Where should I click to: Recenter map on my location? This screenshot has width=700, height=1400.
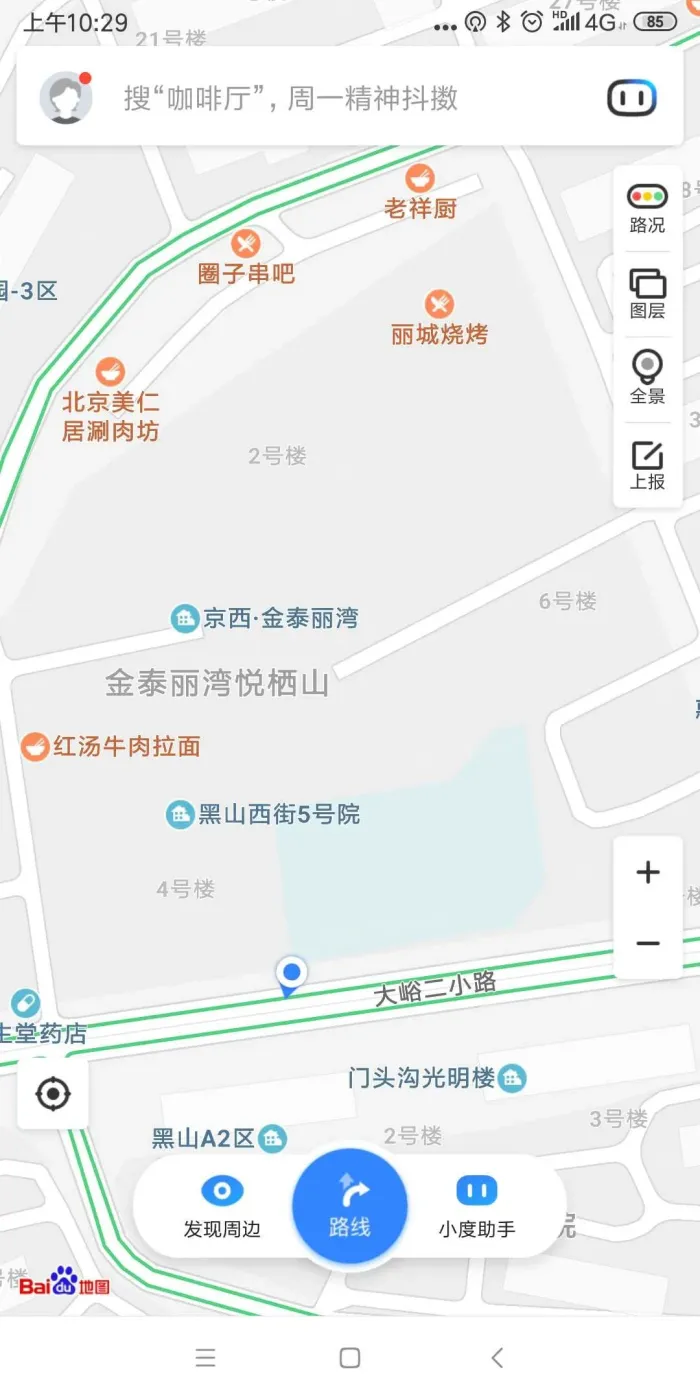coord(53,1094)
